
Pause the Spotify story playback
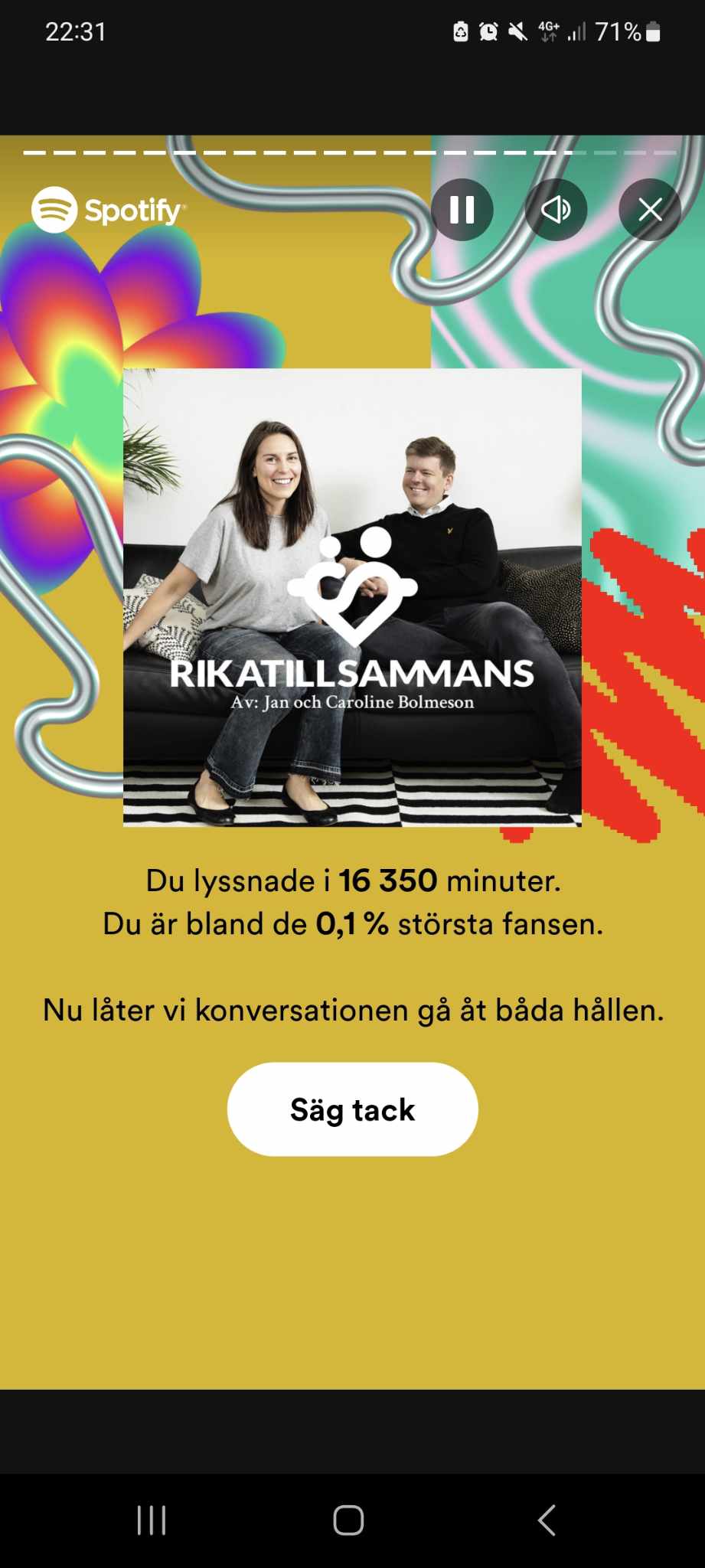tap(462, 210)
